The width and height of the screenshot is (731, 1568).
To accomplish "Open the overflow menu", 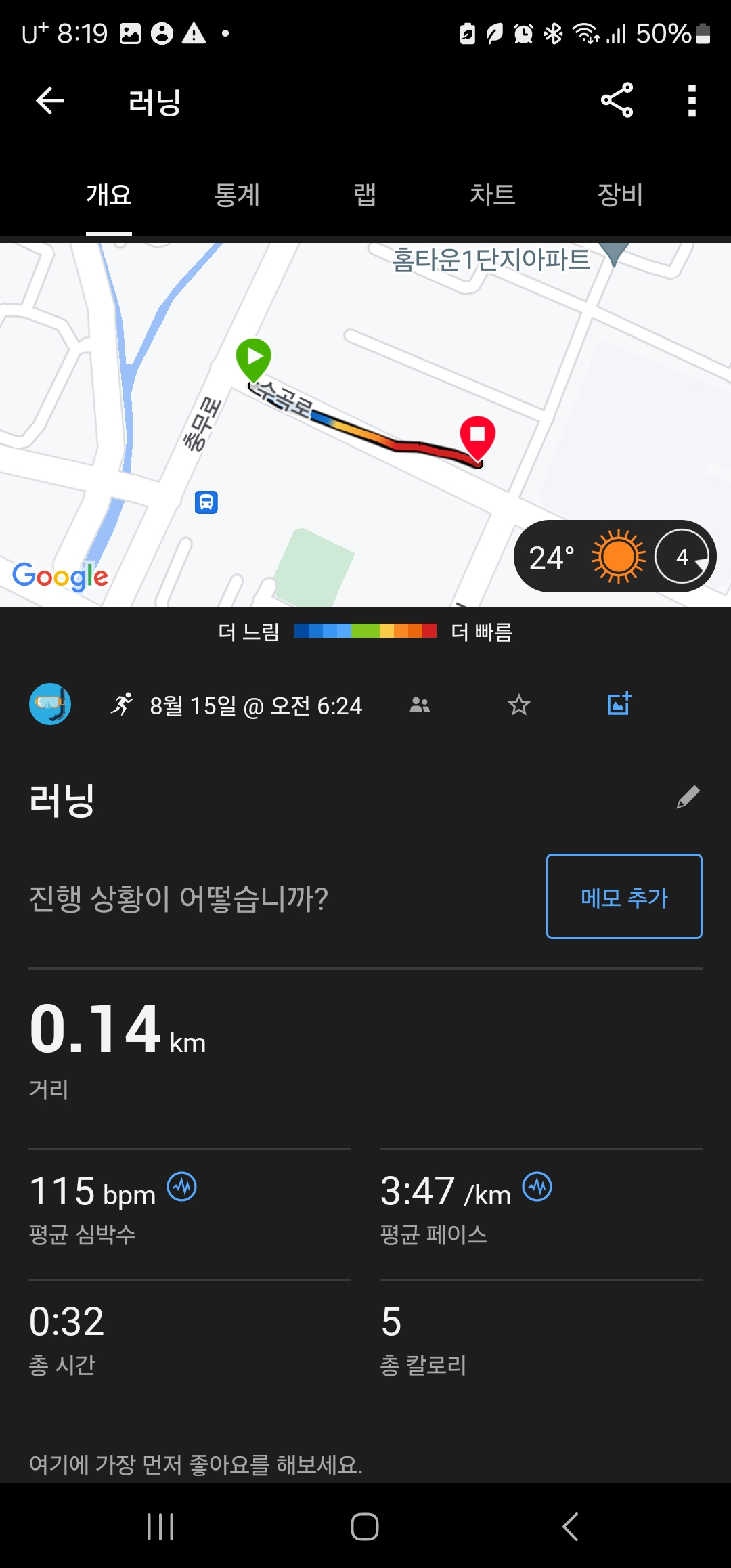I will coord(691,101).
